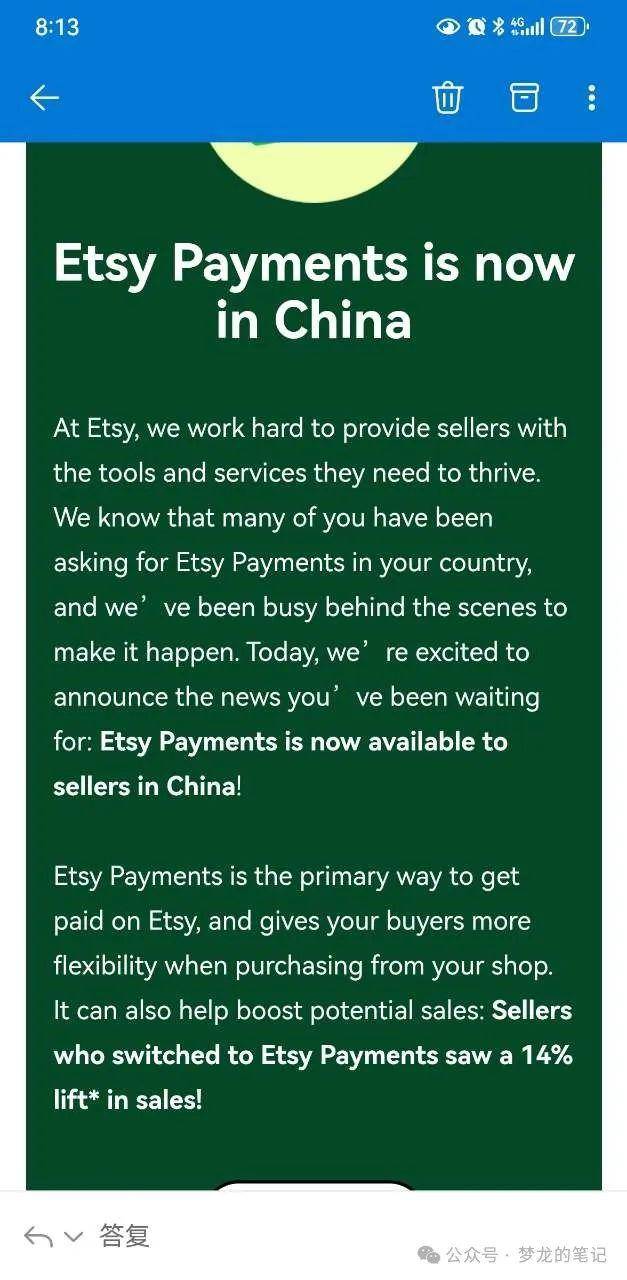Delete this Etsy email
This screenshot has width=627, height=1280.
447,97
